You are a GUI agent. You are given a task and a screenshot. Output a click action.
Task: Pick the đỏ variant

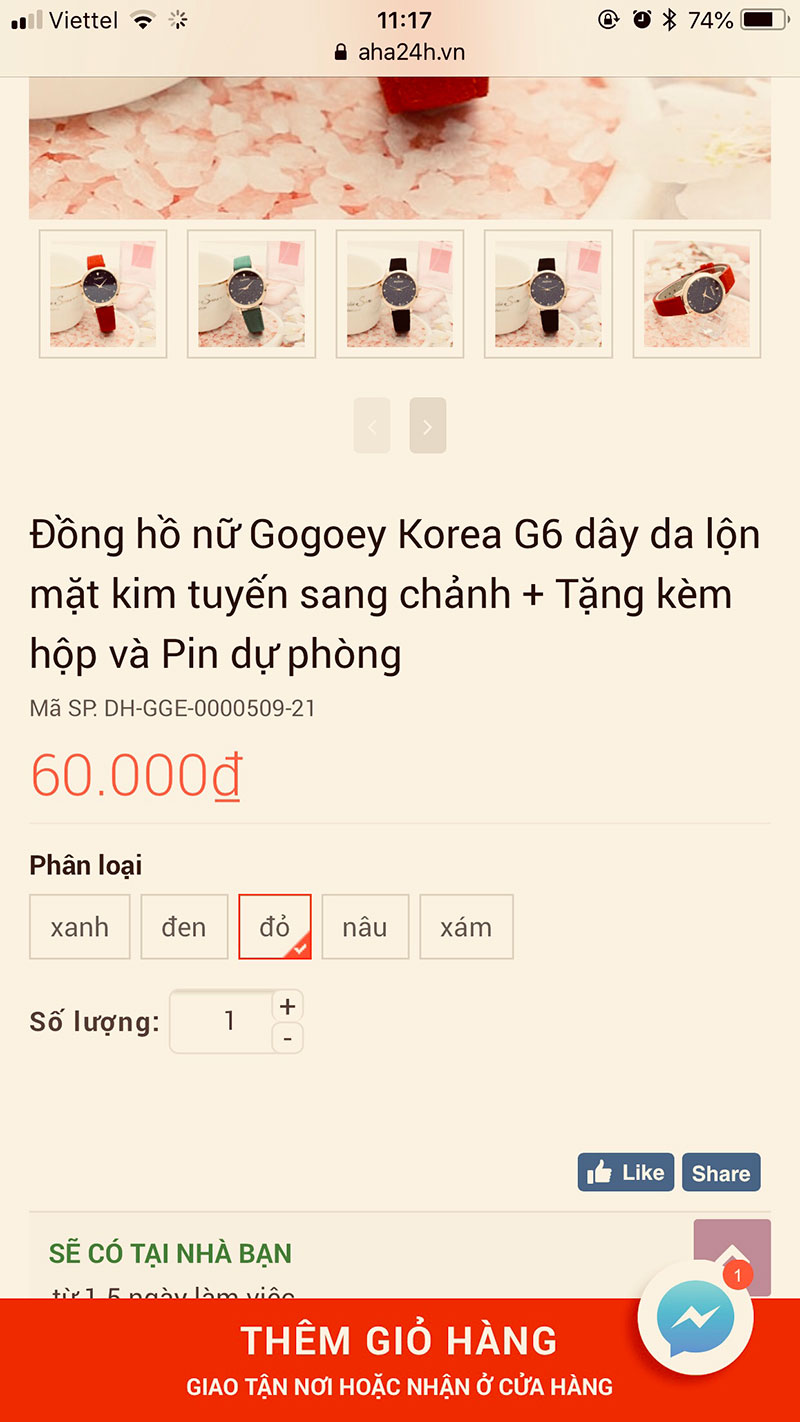(x=275, y=927)
